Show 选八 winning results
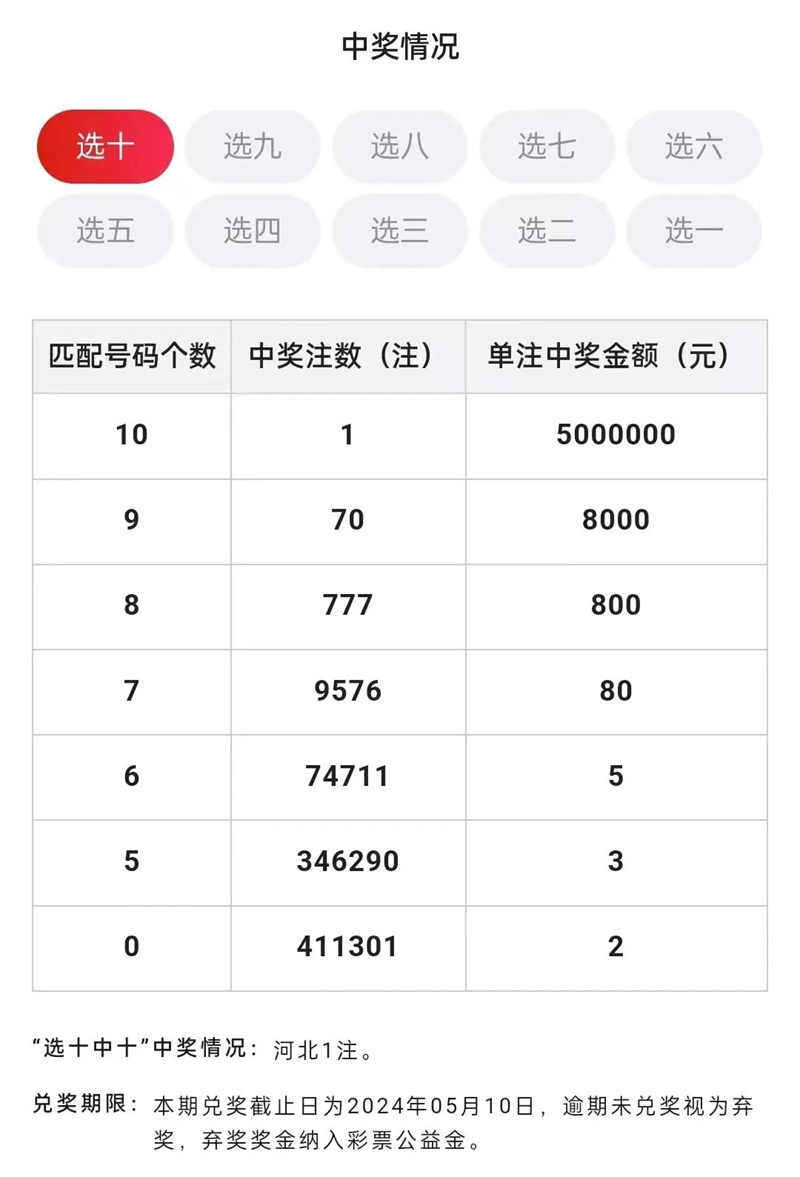This screenshot has width=800, height=1177. 400,147
